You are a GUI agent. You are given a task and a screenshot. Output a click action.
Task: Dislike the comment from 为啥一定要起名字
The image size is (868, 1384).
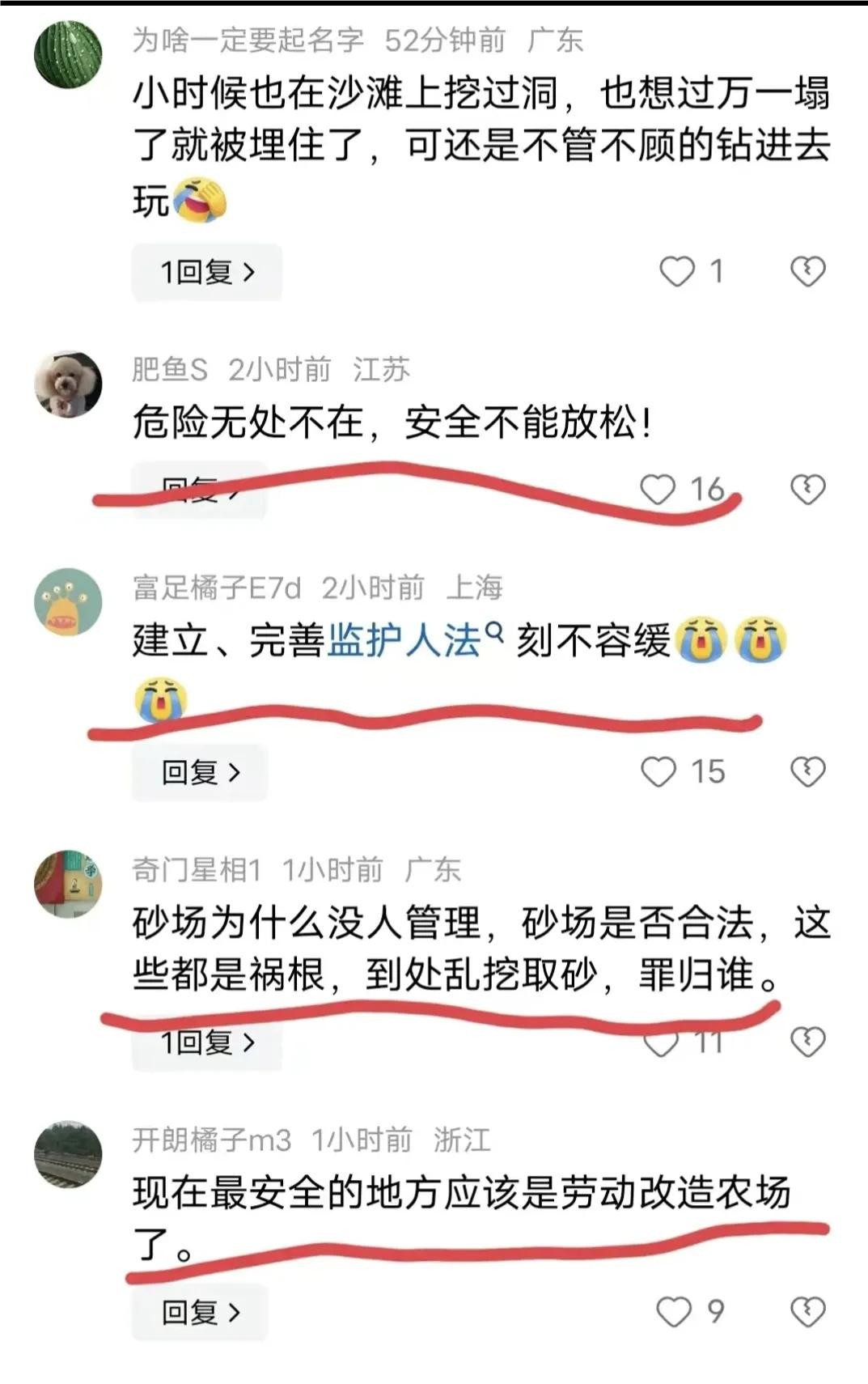click(807, 271)
